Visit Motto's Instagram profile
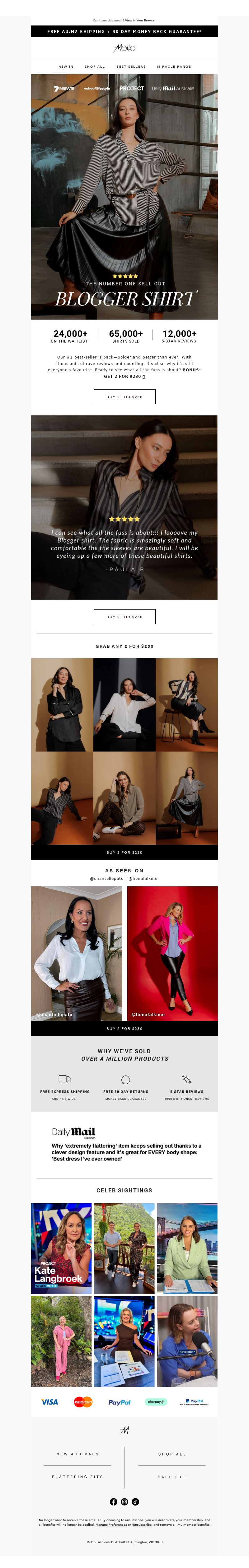 click(x=125, y=1502)
